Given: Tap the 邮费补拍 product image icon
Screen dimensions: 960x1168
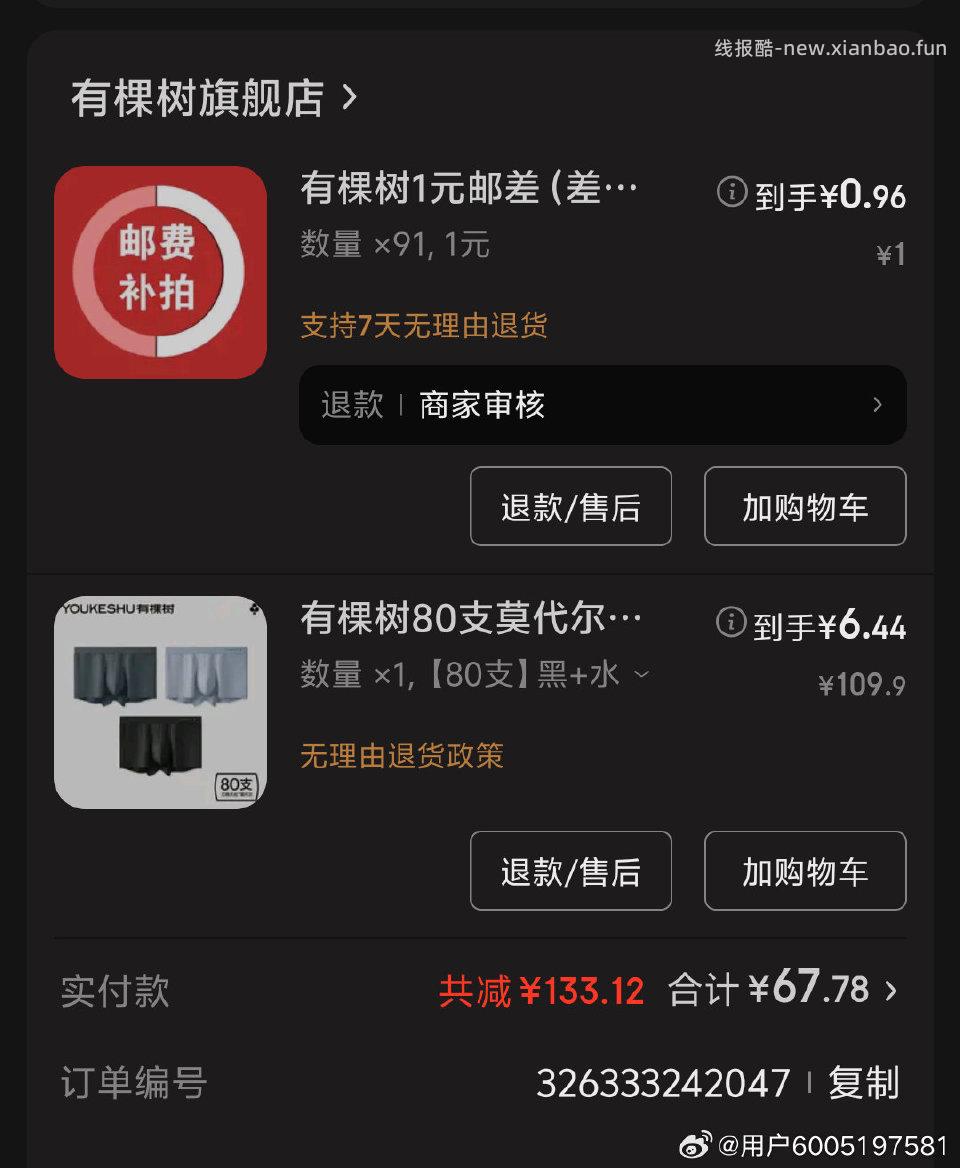Looking at the screenshot, I should pos(161,272).
